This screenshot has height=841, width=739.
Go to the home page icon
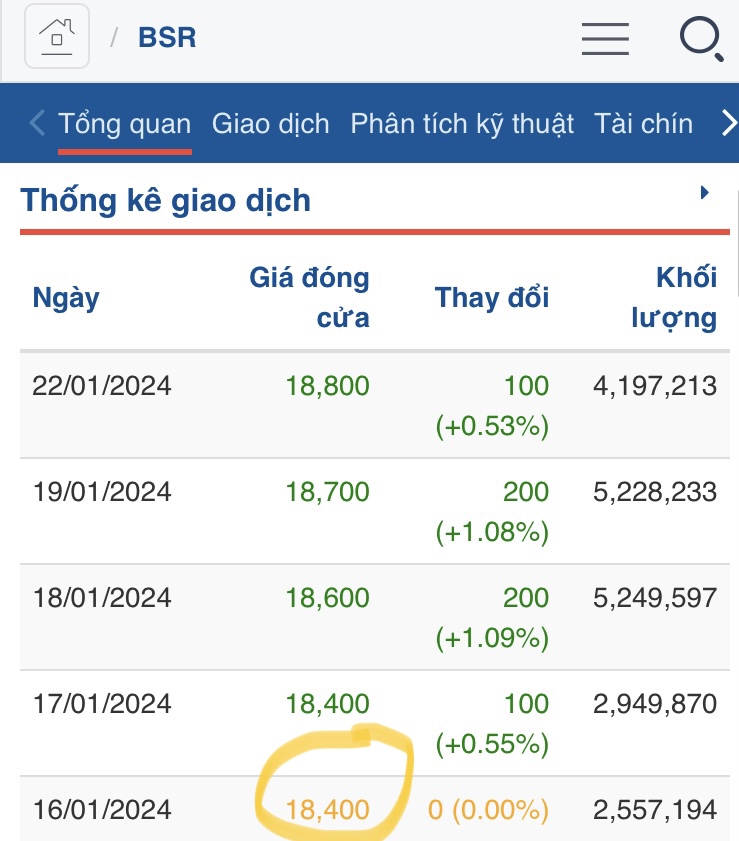57,38
